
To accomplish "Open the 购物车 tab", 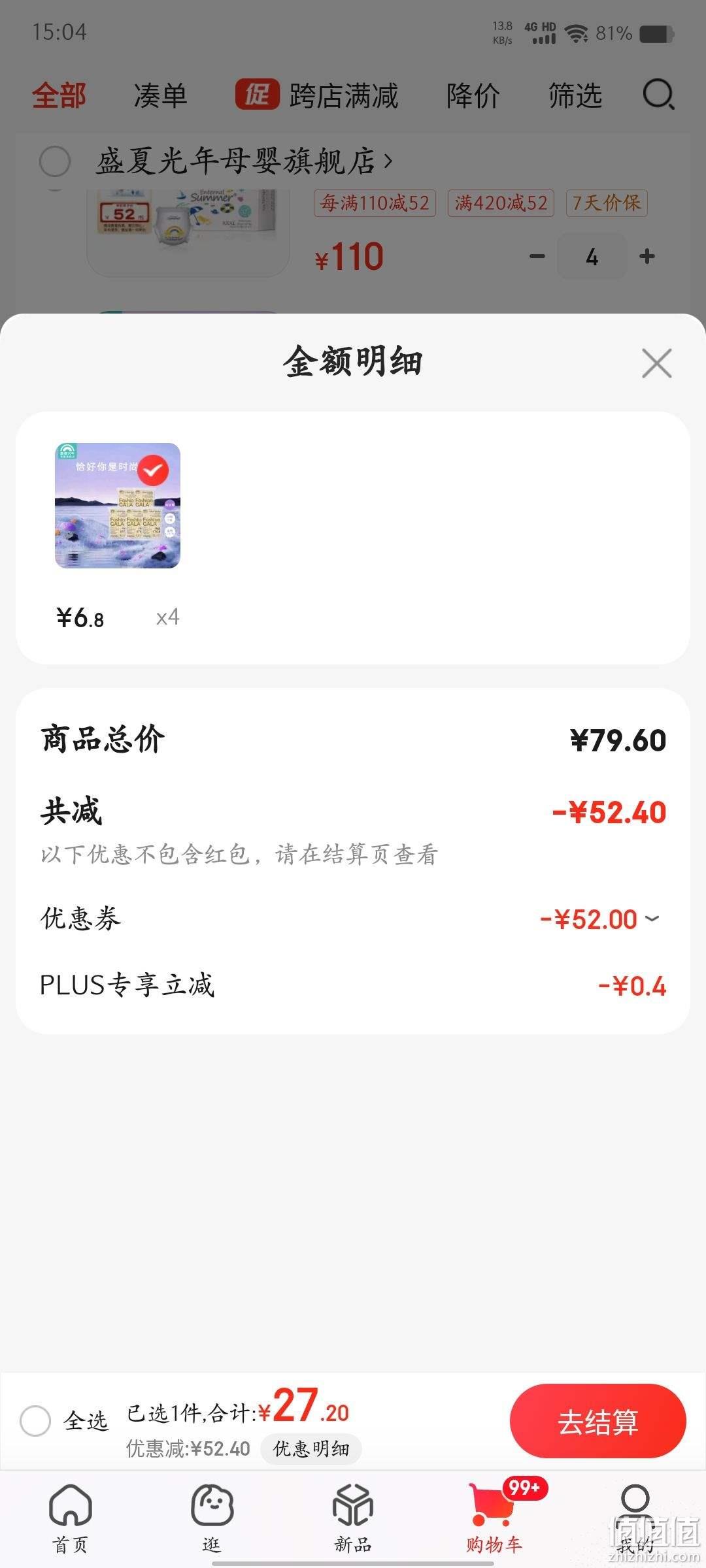I will 494,1518.
